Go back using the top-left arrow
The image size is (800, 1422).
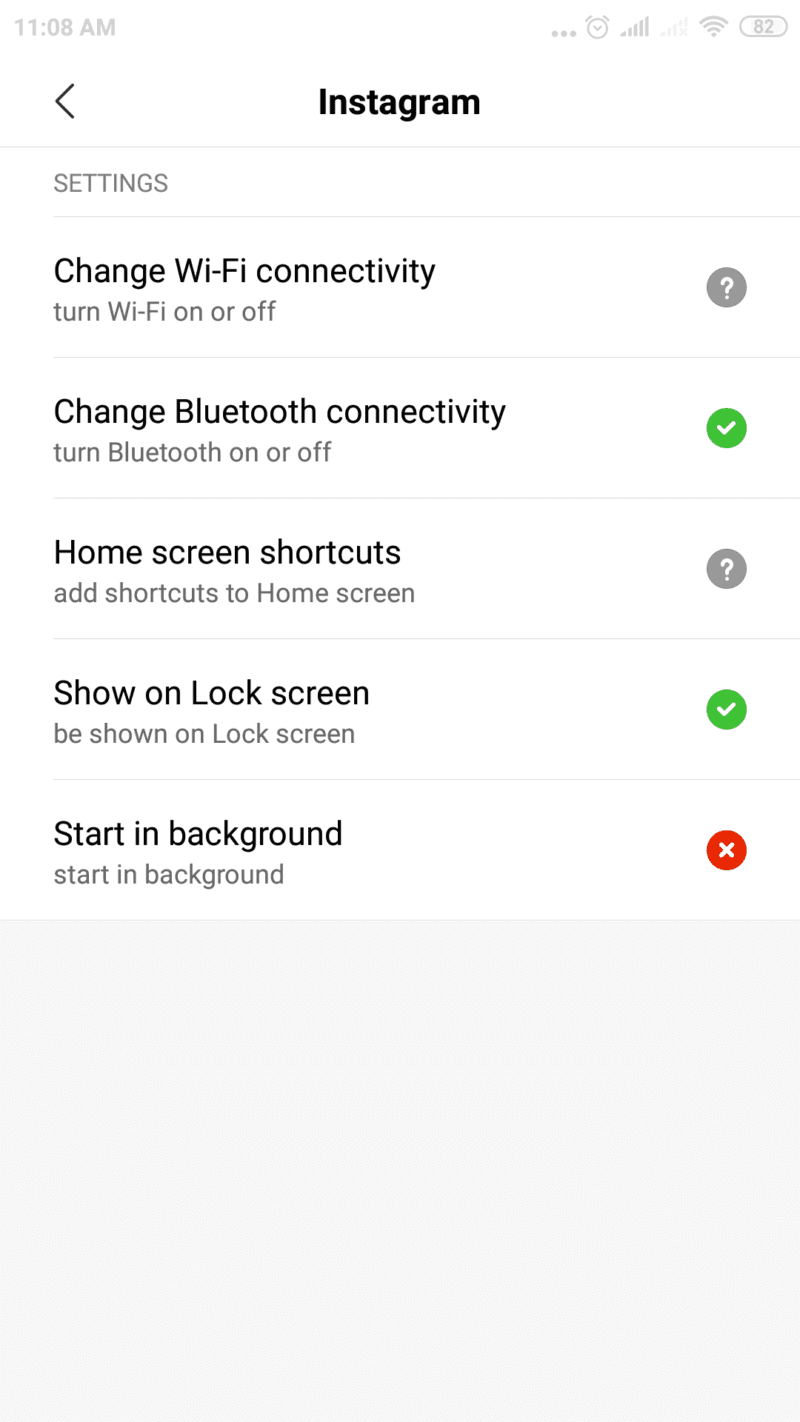[65, 102]
